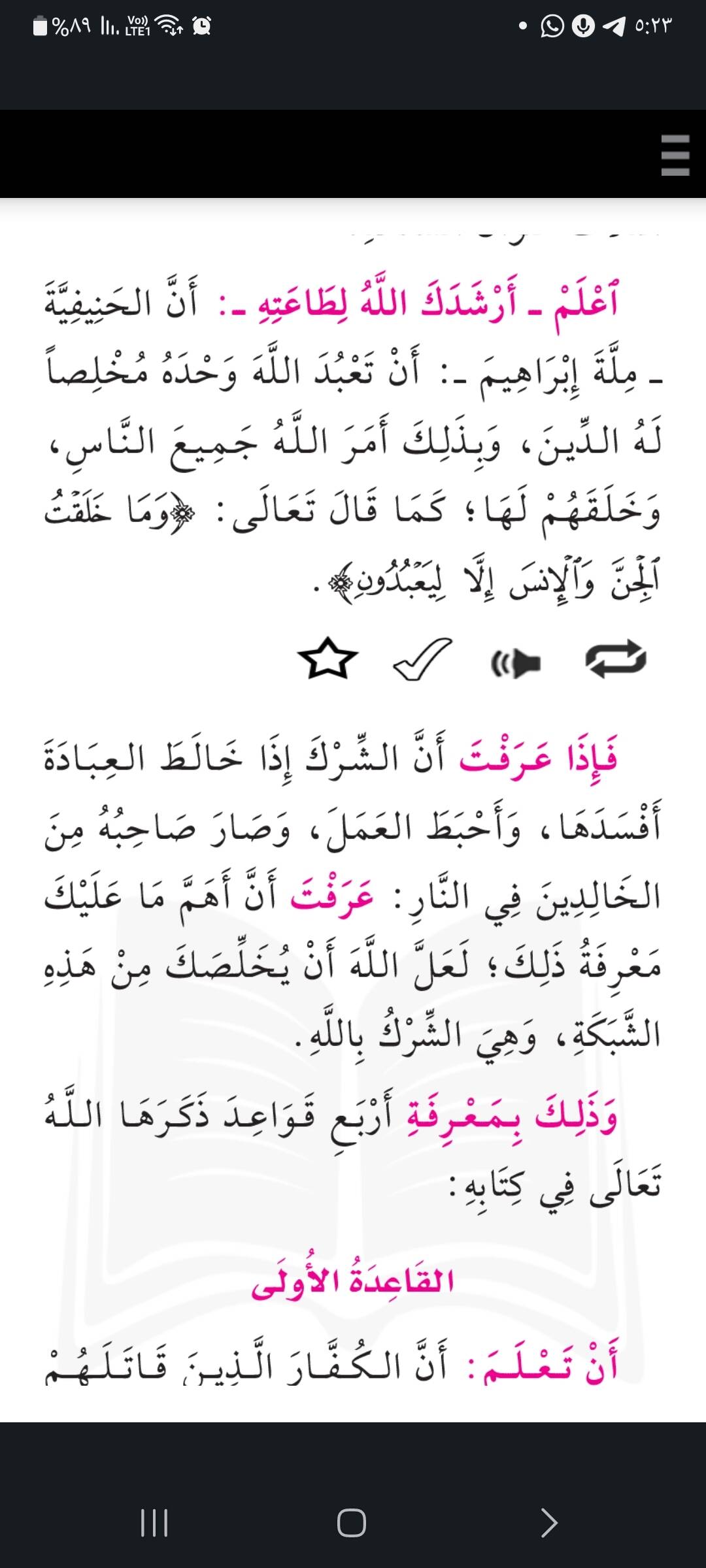The height and width of the screenshot is (1568, 706).
Task: Go to the home screen
Action: 352,1522
